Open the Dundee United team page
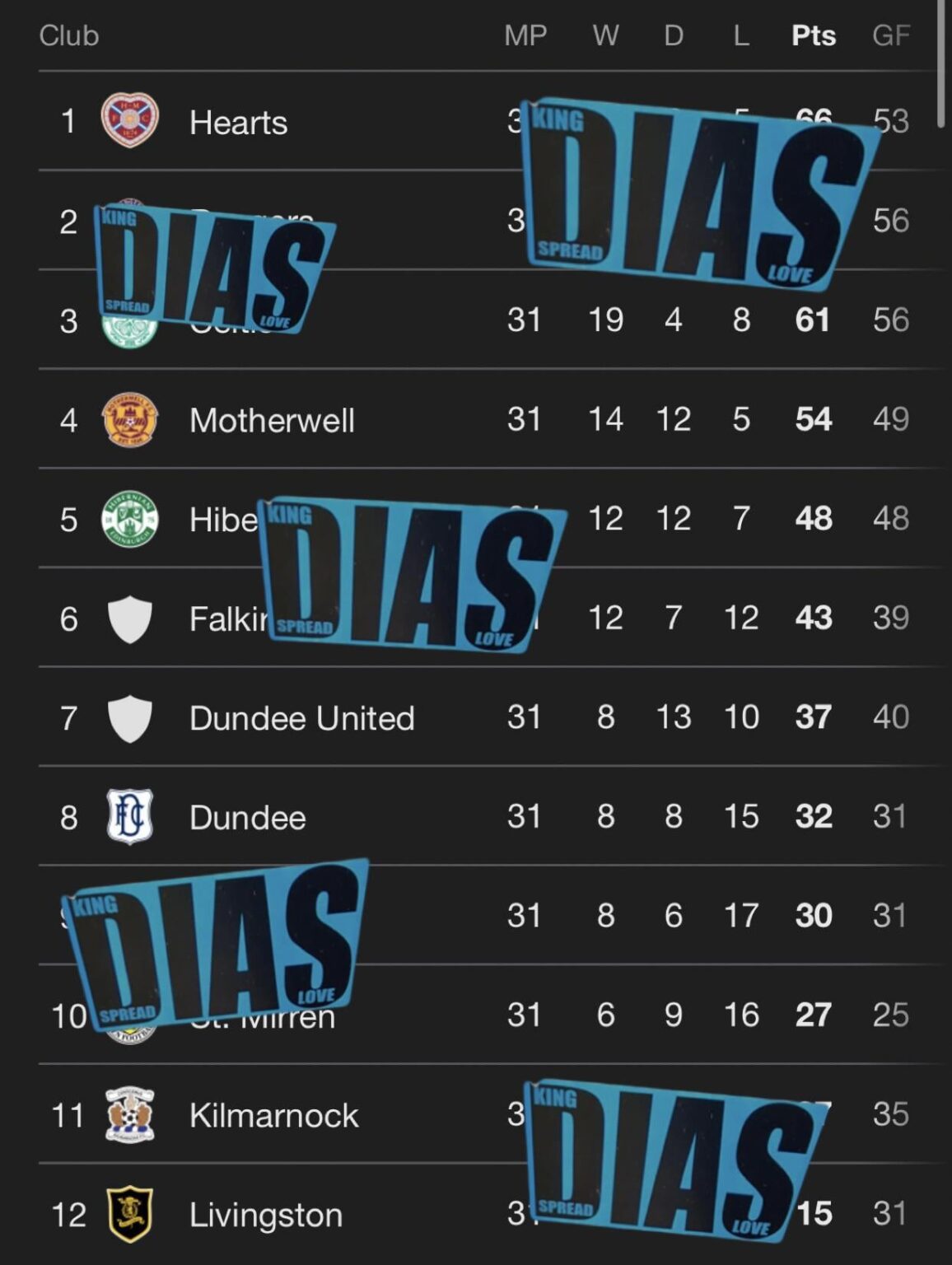The width and height of the screenshot is (952, 1265). 301,717
